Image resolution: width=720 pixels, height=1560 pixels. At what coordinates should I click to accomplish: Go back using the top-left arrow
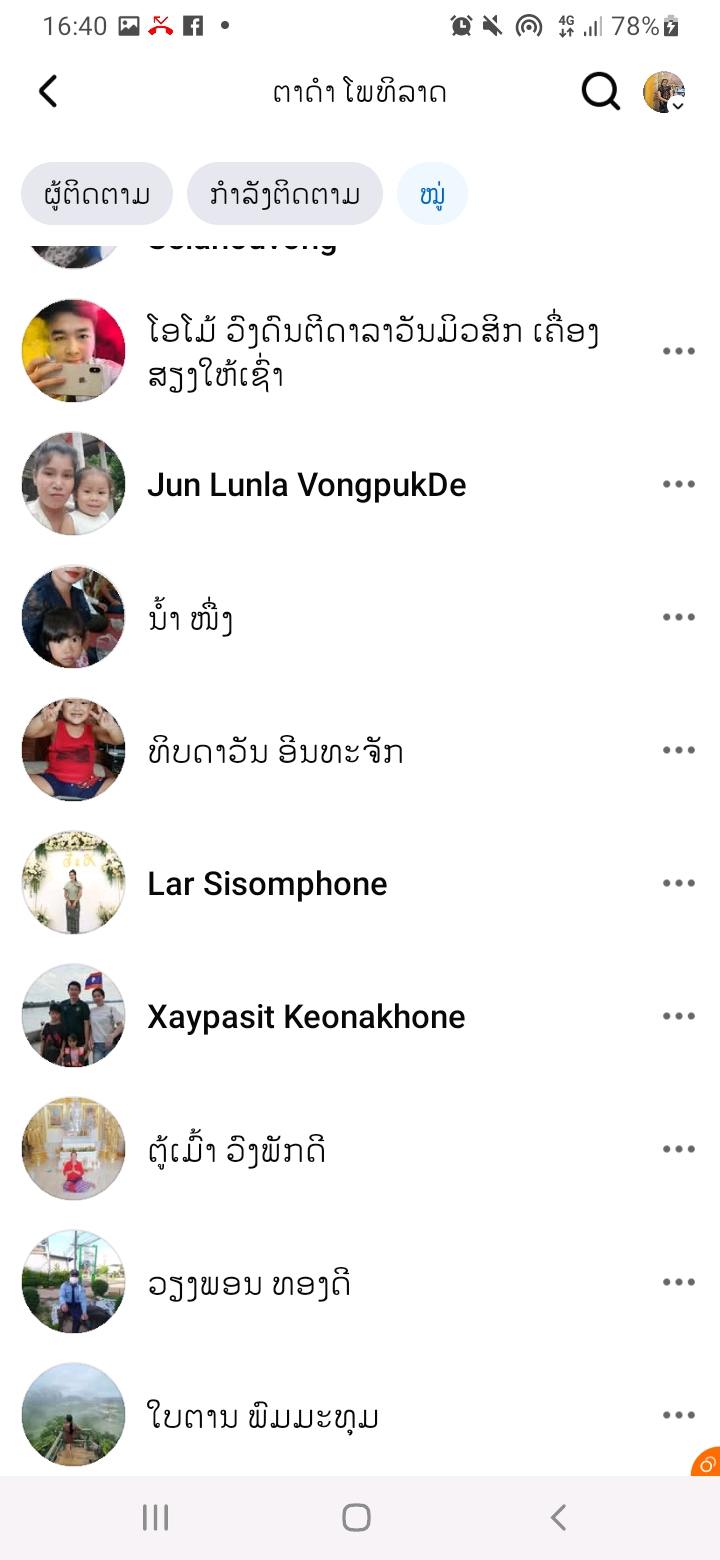point(48,92)
